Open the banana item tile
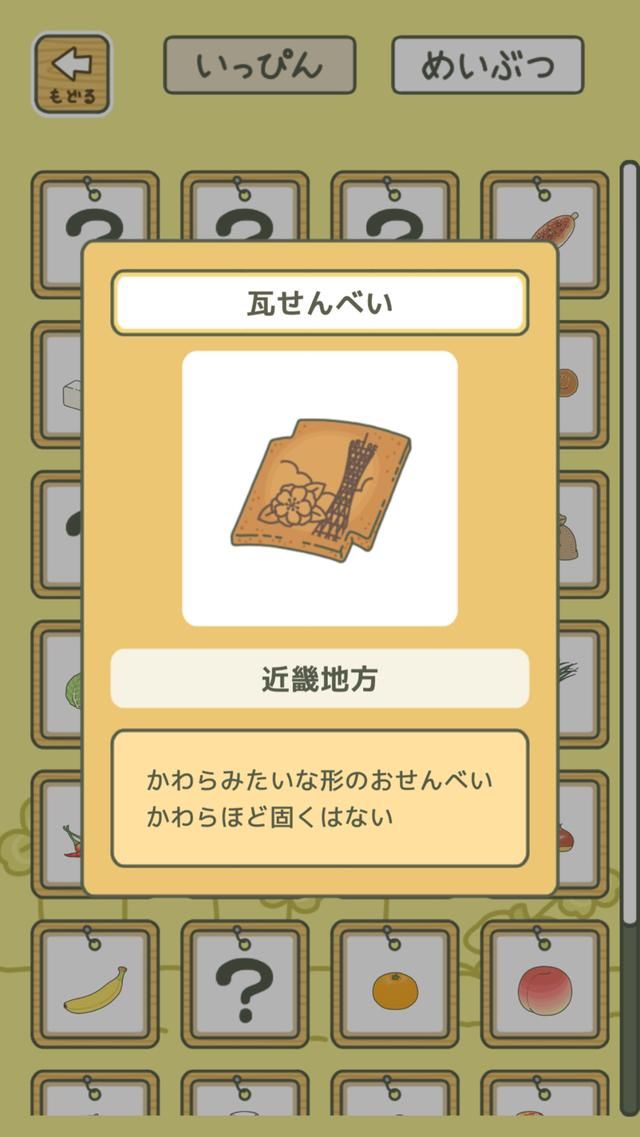The image size is (640, 1137). [x=95, y=986]
